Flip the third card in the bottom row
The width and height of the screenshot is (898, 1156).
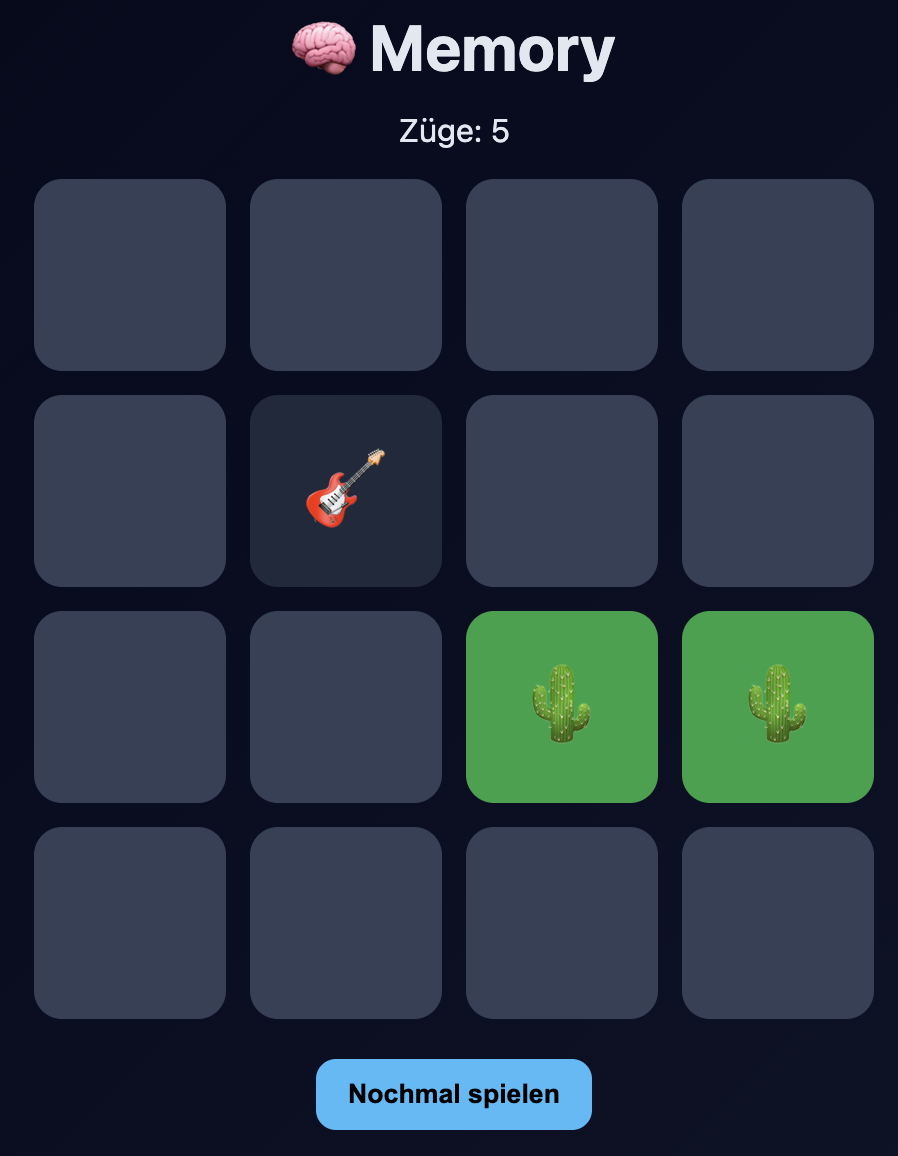click(562, 922)
